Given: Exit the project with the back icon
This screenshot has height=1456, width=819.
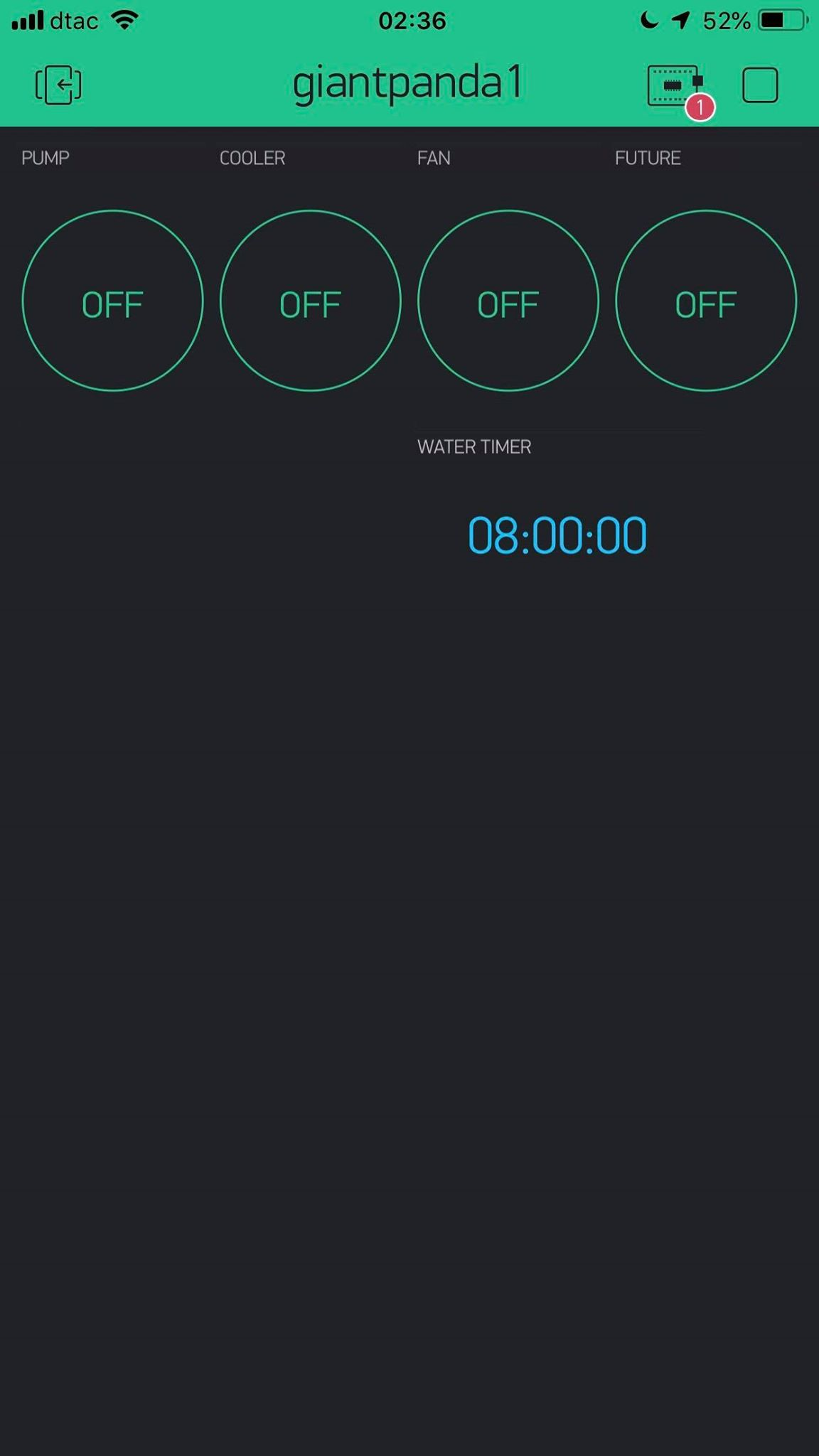Looking at the screenshot, I should (x=58, y=85).
